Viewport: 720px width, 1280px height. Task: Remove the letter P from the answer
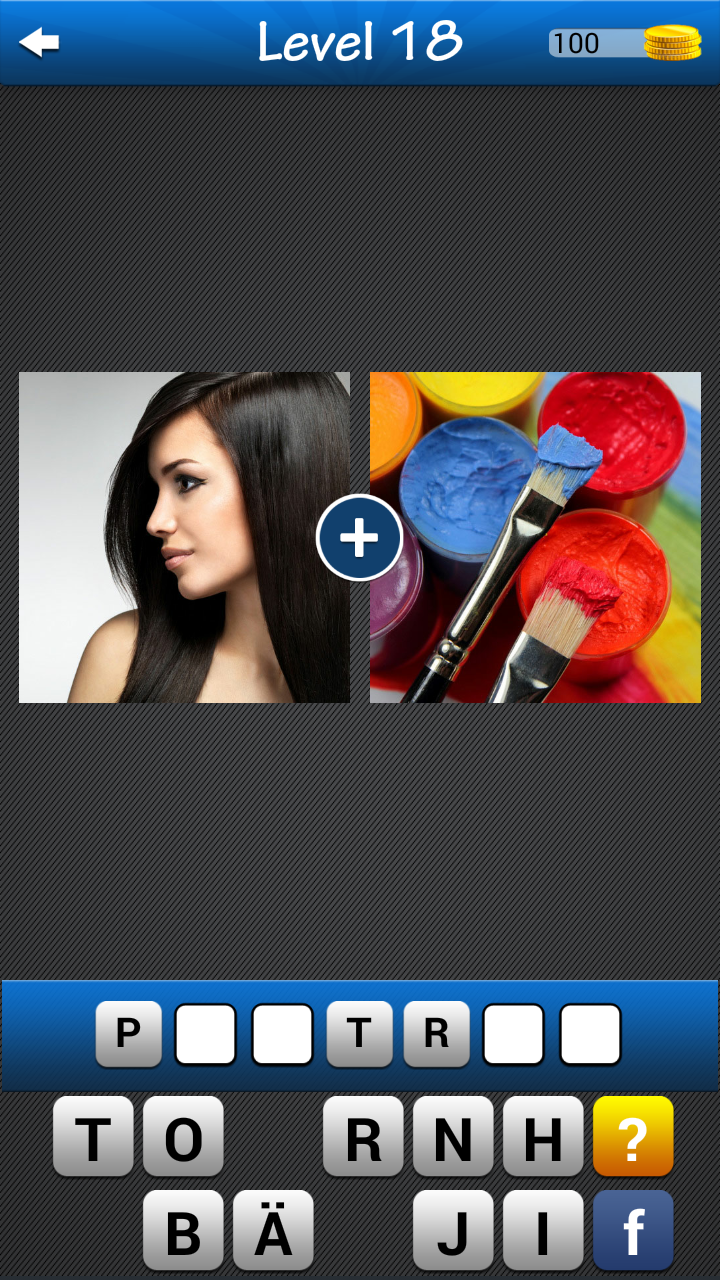[128, 1034]
